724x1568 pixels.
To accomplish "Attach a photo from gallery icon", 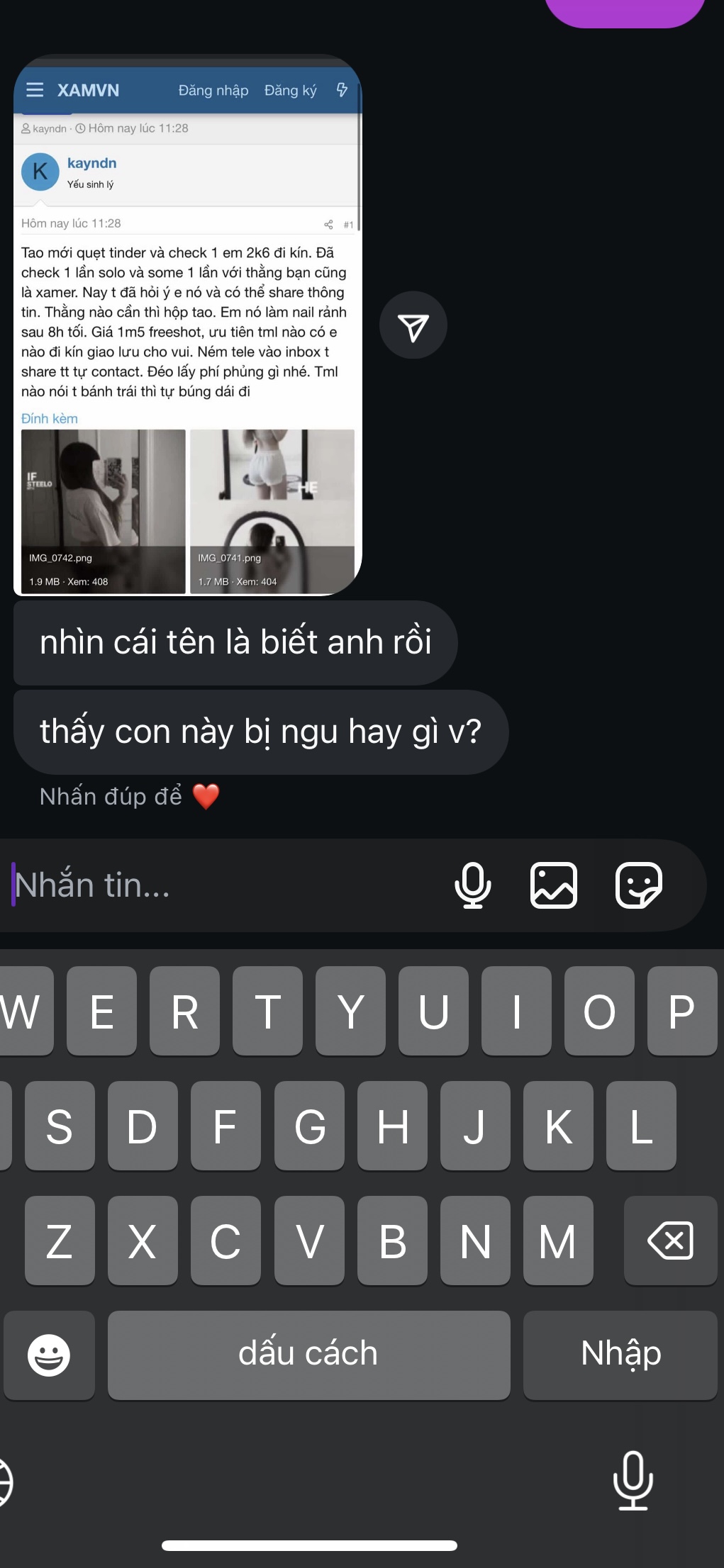I will (554, 885).
